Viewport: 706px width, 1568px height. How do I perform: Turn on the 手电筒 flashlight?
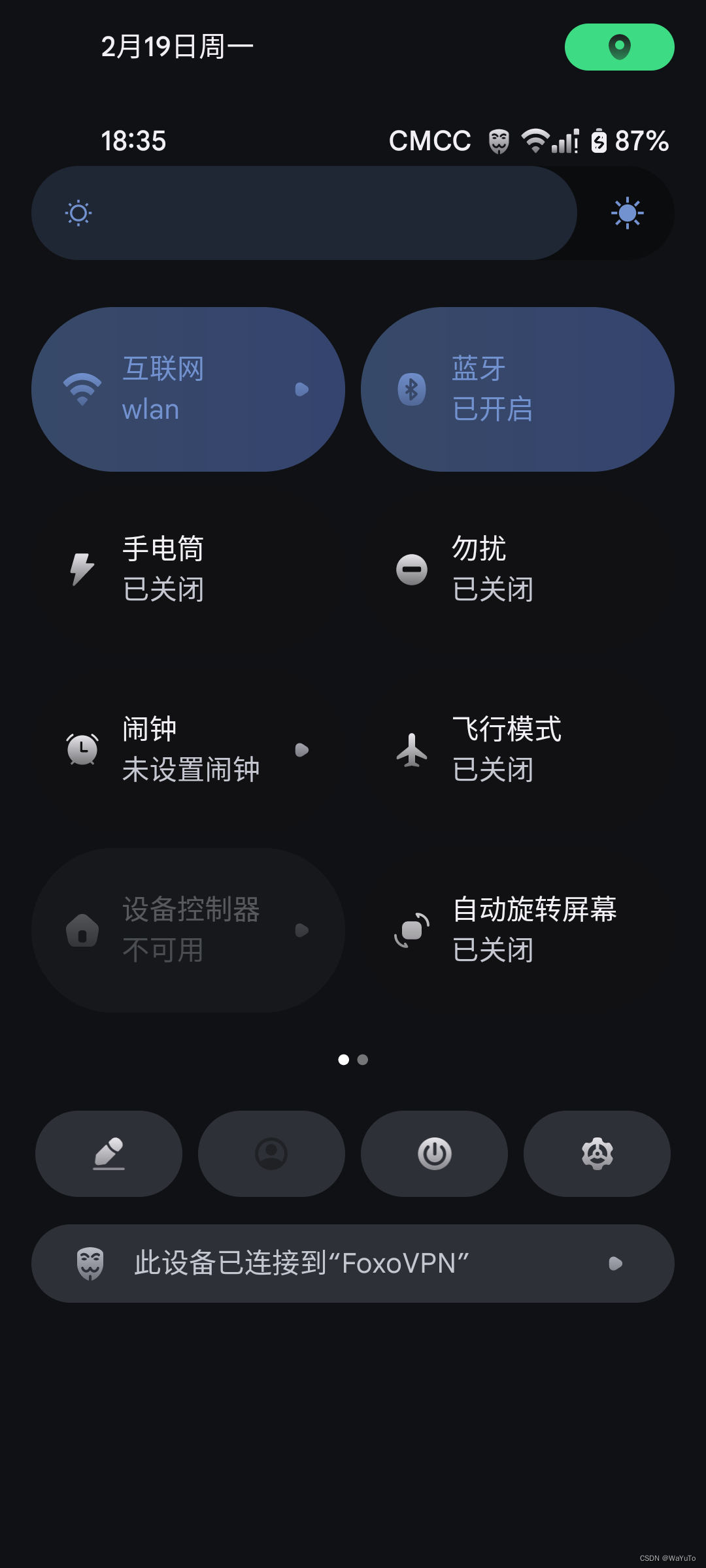pyautogui.click(x=188, y=569)
